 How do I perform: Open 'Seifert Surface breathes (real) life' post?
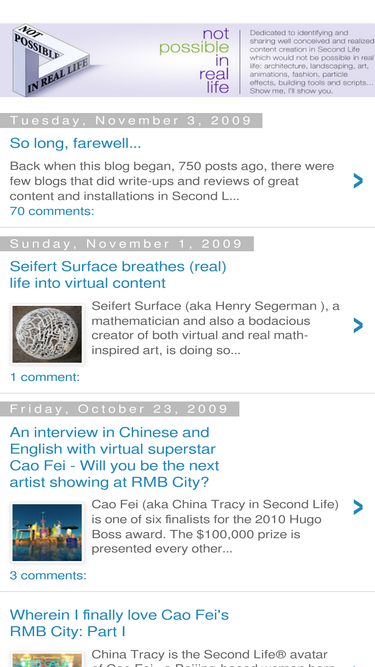click(x=118, y=274)
